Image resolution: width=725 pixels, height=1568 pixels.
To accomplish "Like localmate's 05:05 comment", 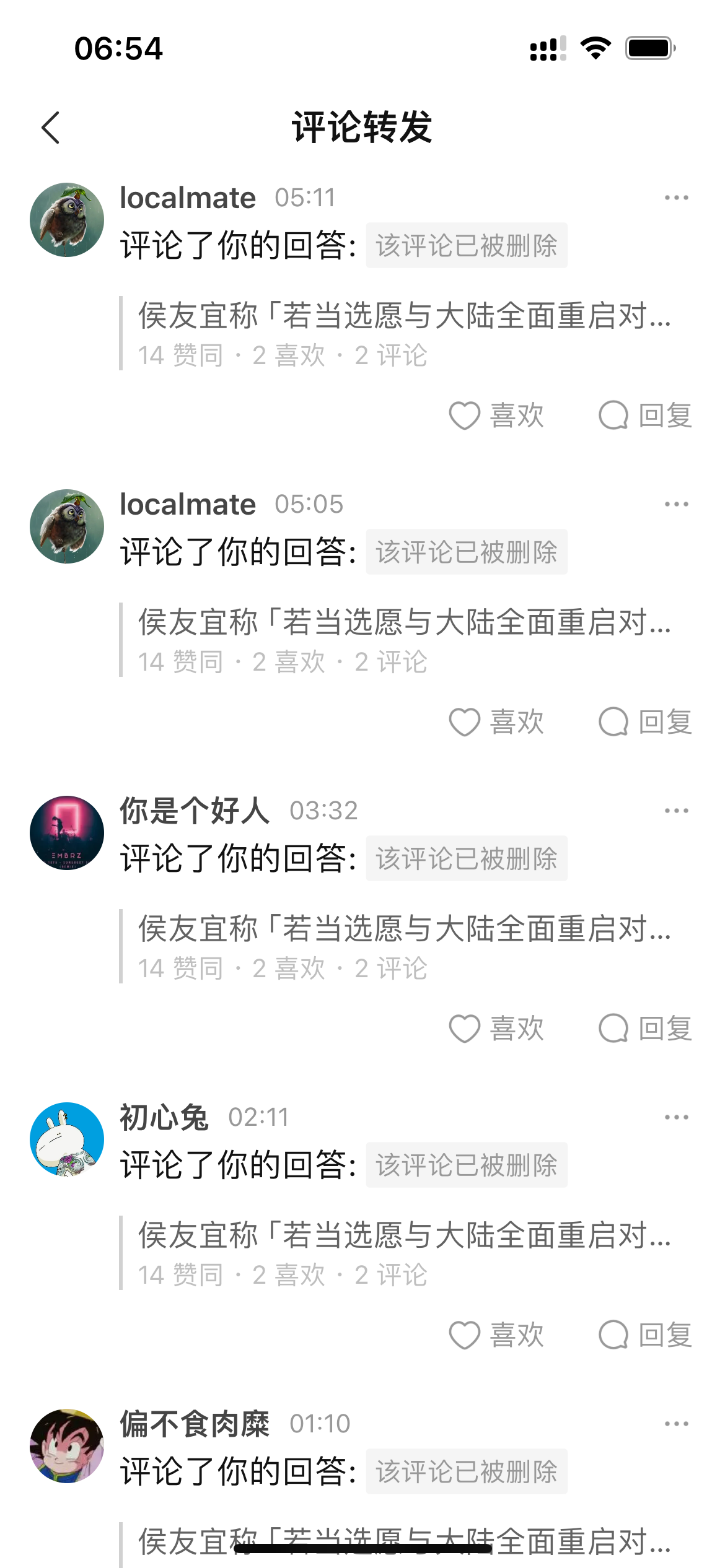I will coord(496,722).
